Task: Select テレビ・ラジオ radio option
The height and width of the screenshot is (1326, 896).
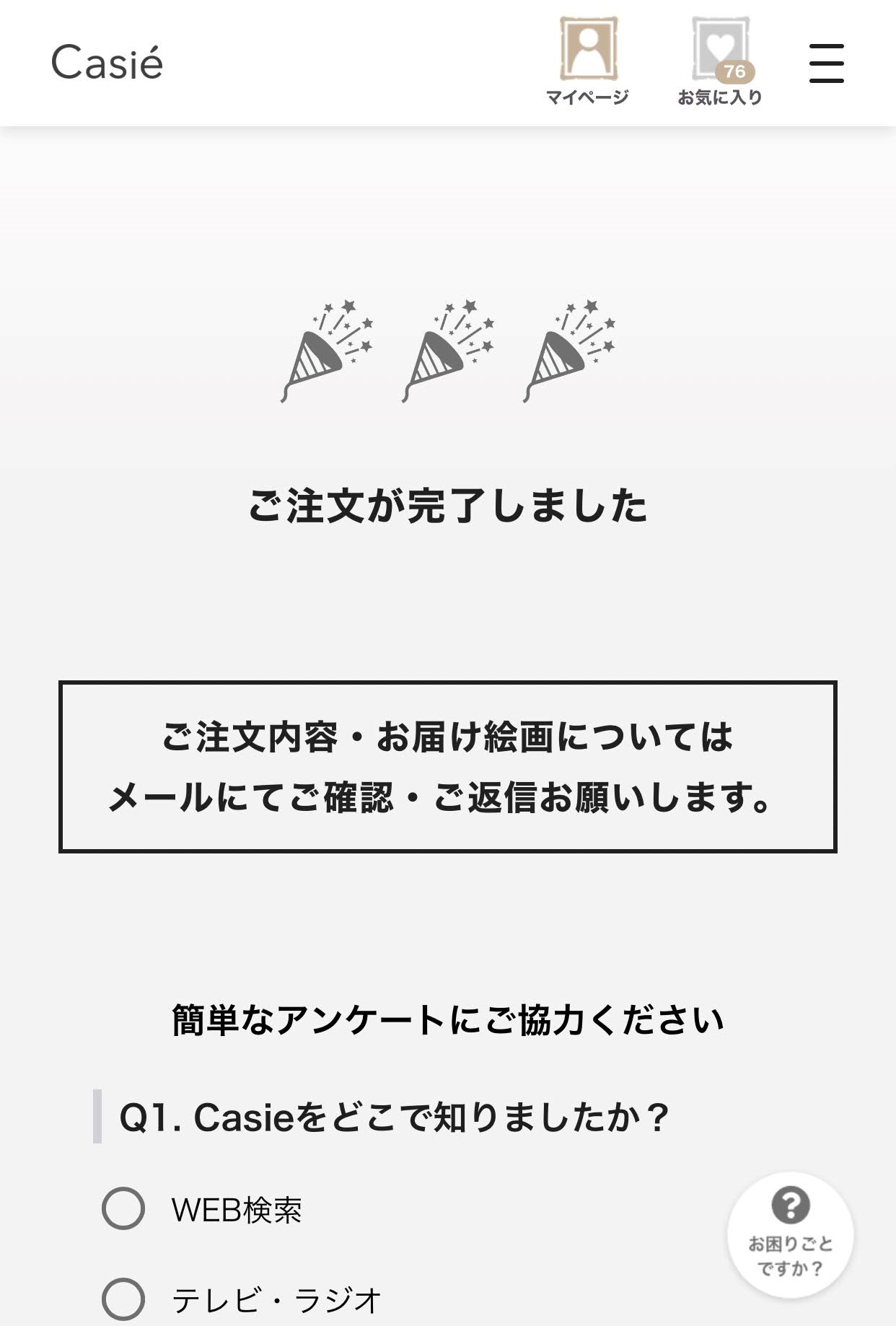Action: [x=123, y=1299]
